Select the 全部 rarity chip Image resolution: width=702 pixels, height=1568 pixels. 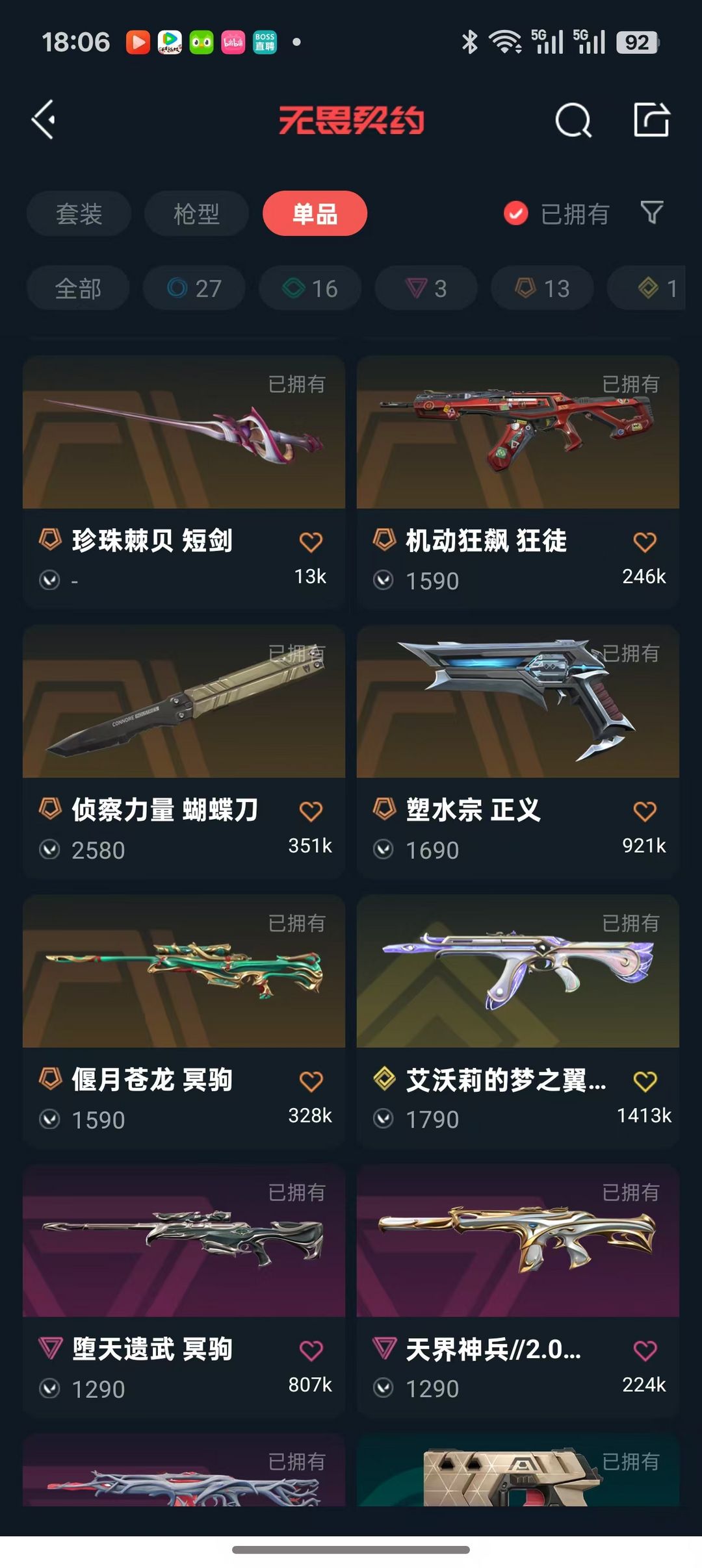click(78, 288)
